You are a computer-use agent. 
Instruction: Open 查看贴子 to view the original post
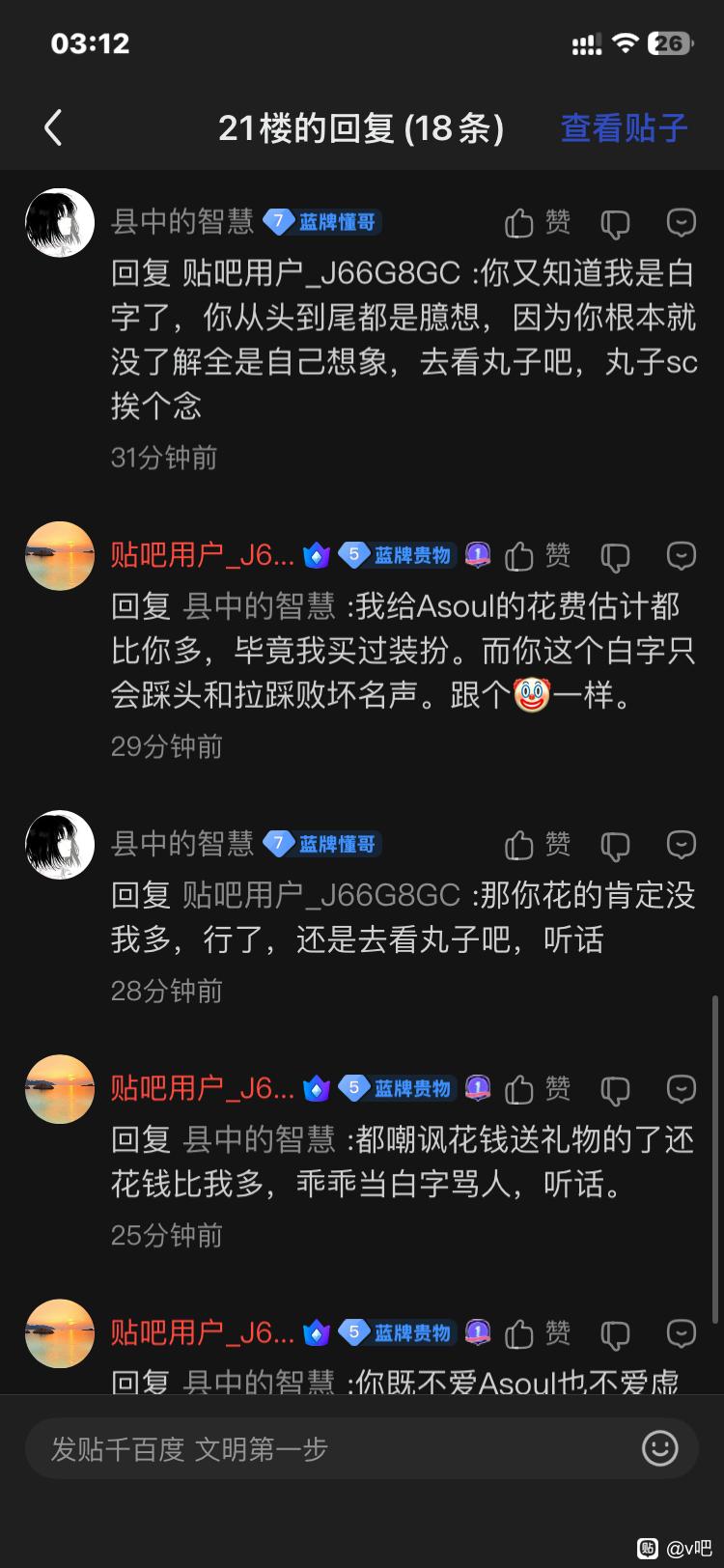tap(624, 127)
